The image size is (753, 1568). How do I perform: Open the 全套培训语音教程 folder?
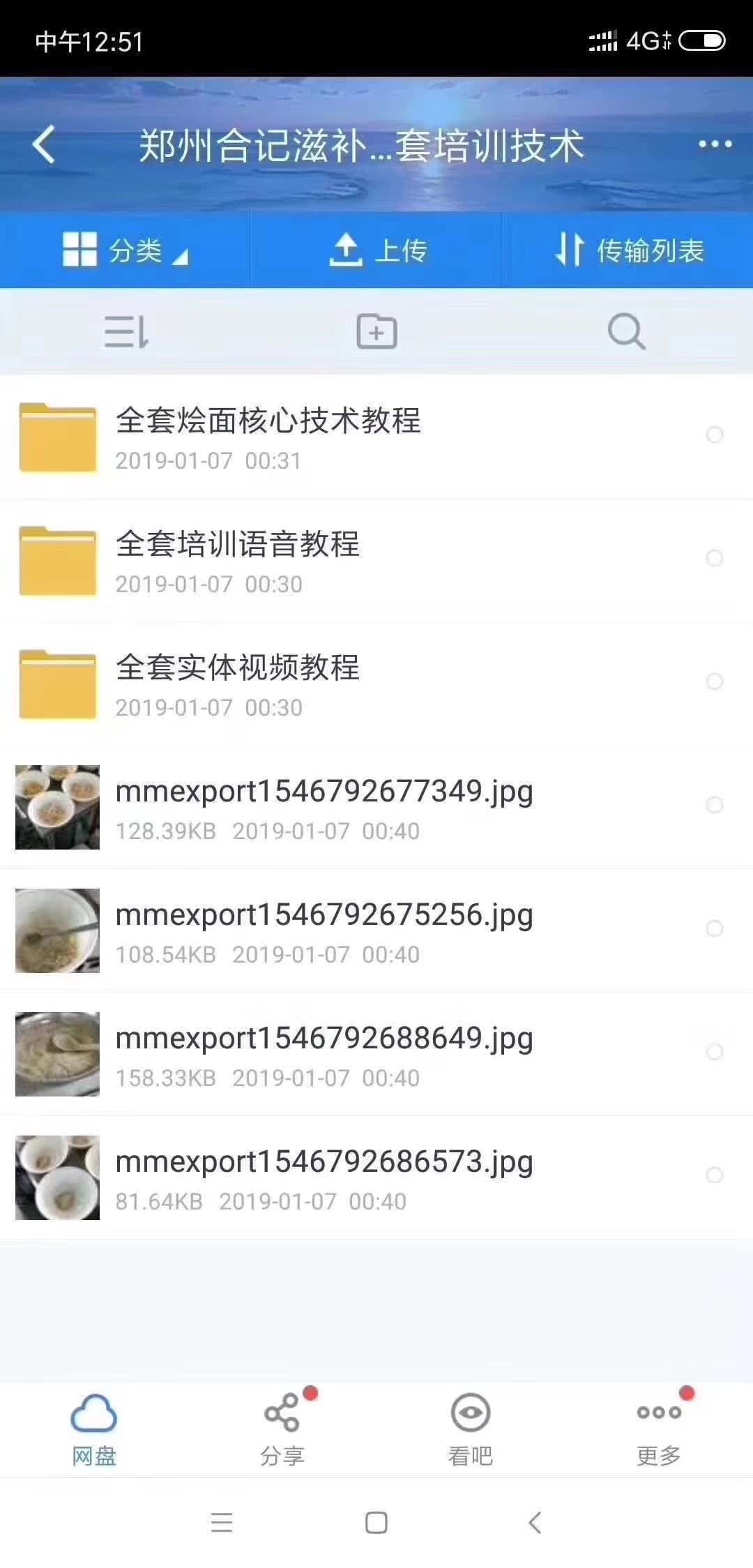[279, 558]
